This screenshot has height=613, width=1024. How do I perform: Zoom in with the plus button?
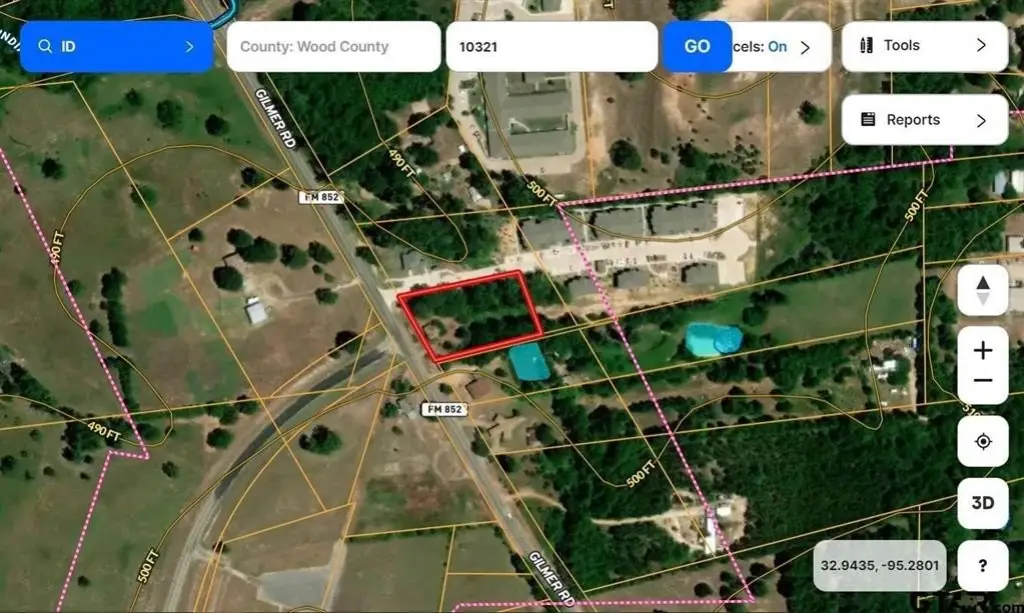click(x=982, y=350)
